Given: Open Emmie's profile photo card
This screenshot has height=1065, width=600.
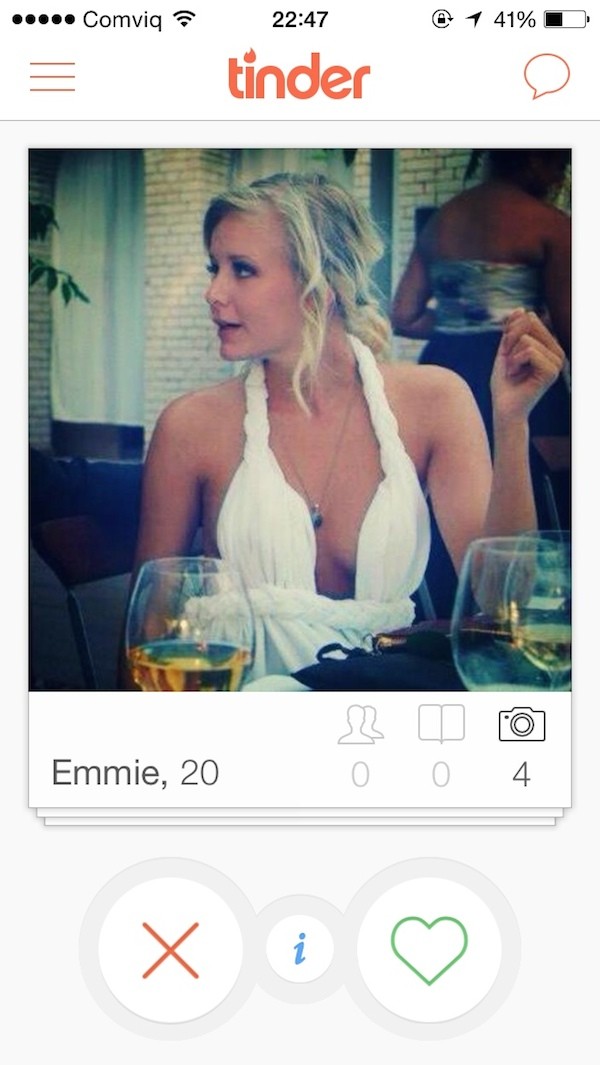Looking at the screenshot, I should 300,420.
